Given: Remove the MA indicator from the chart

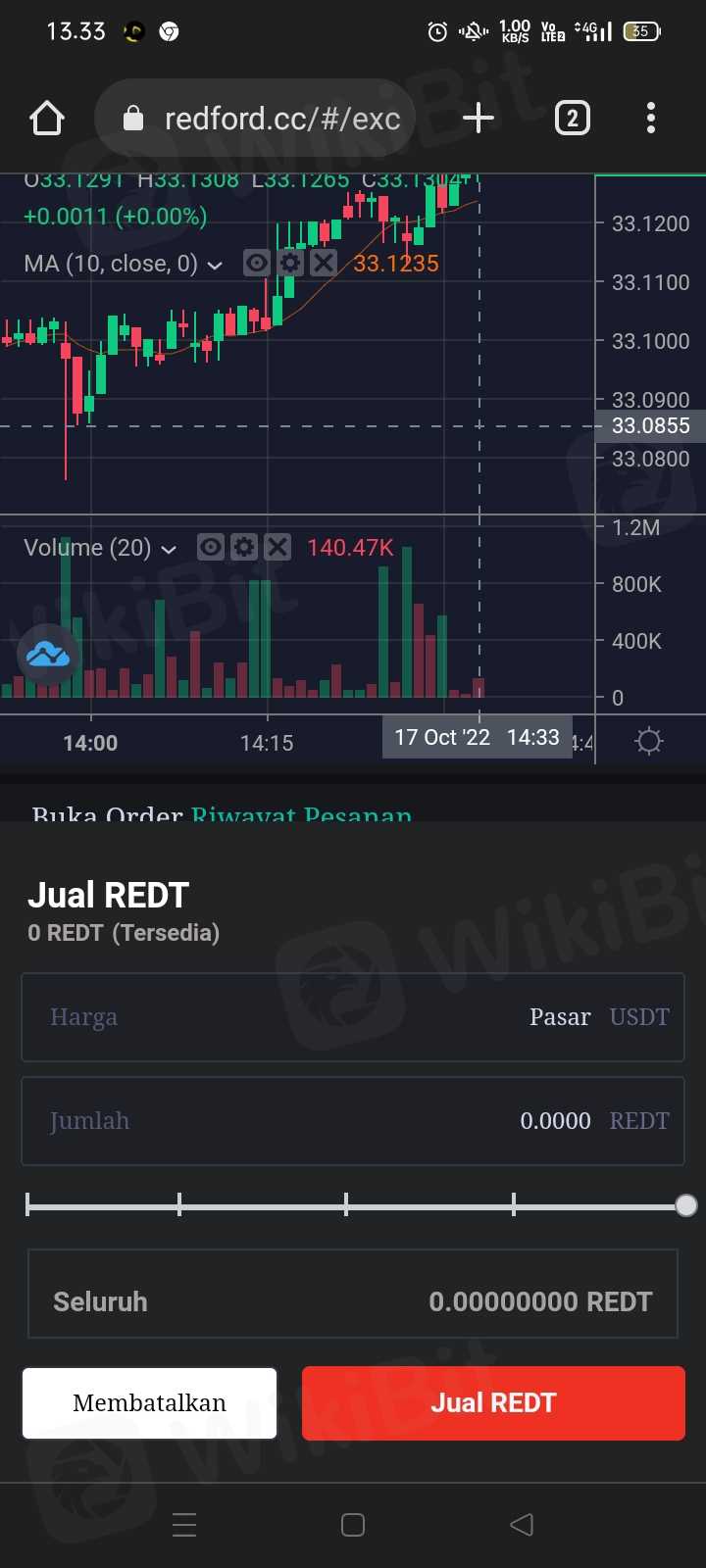Looking at the screenshot, I should tap(324, 263).
